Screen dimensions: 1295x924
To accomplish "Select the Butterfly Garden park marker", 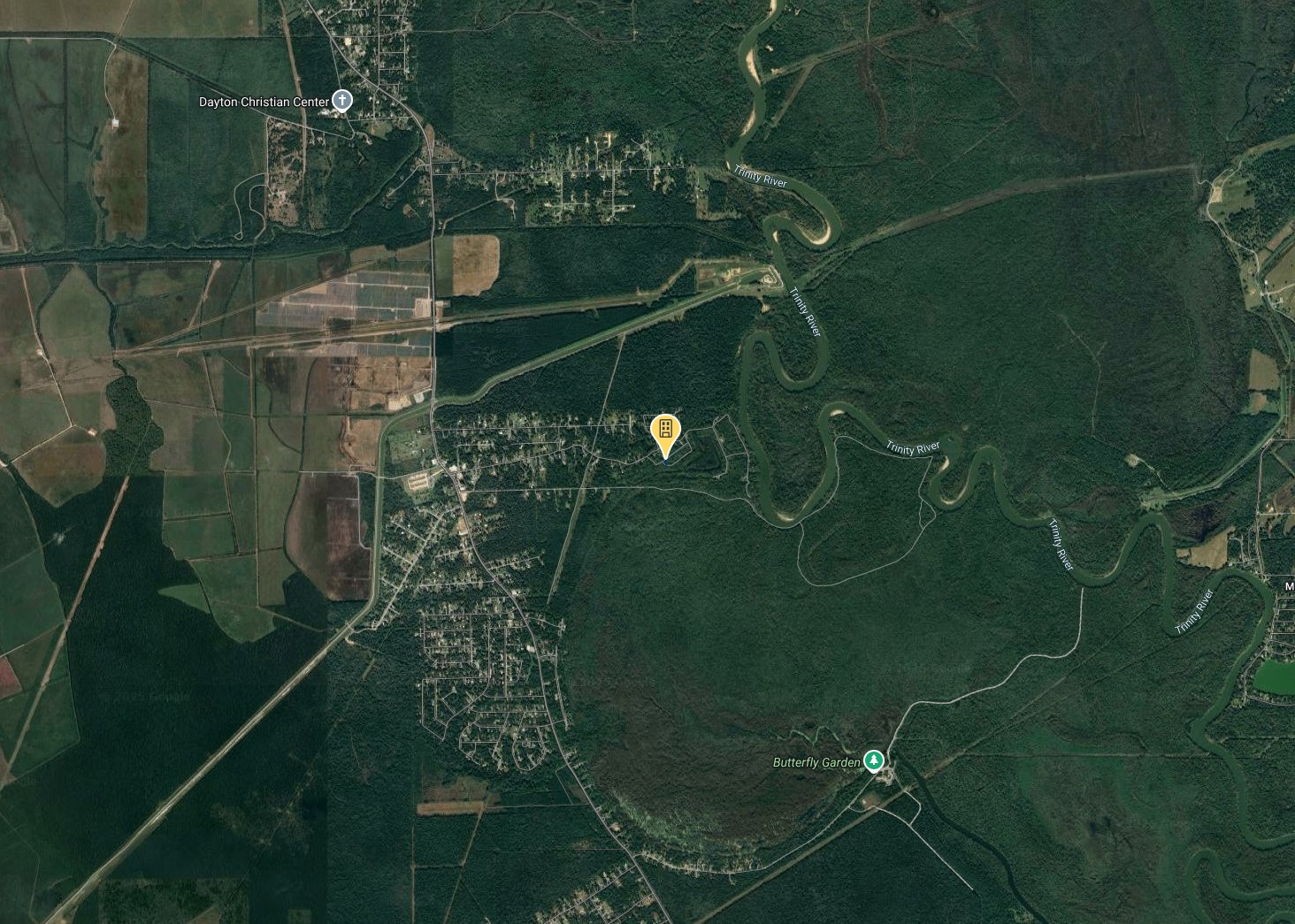I will coord(874,760).
